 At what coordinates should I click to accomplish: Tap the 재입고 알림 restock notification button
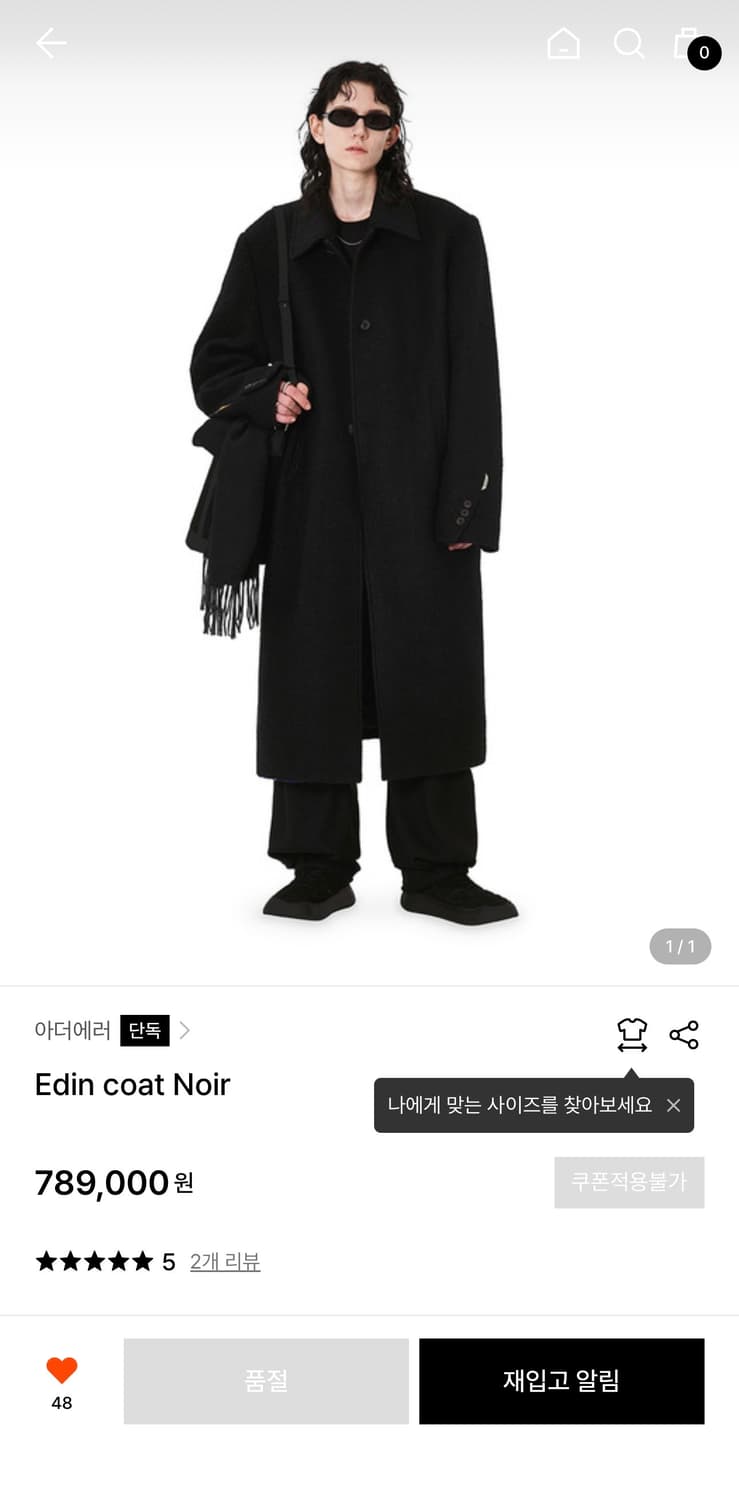pos(561,1380)
